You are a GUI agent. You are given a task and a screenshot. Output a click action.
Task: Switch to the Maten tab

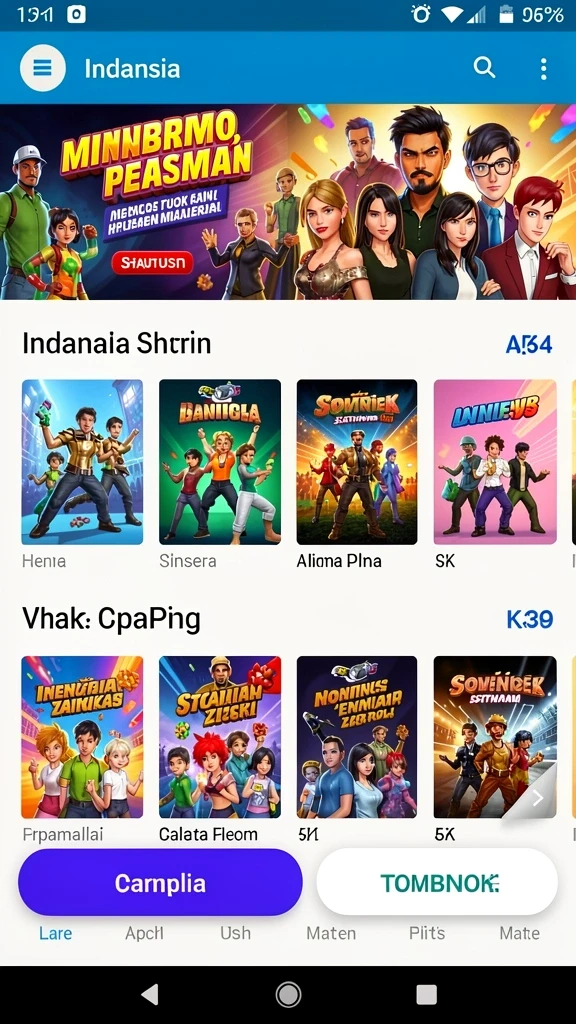[x=331, y=933]
